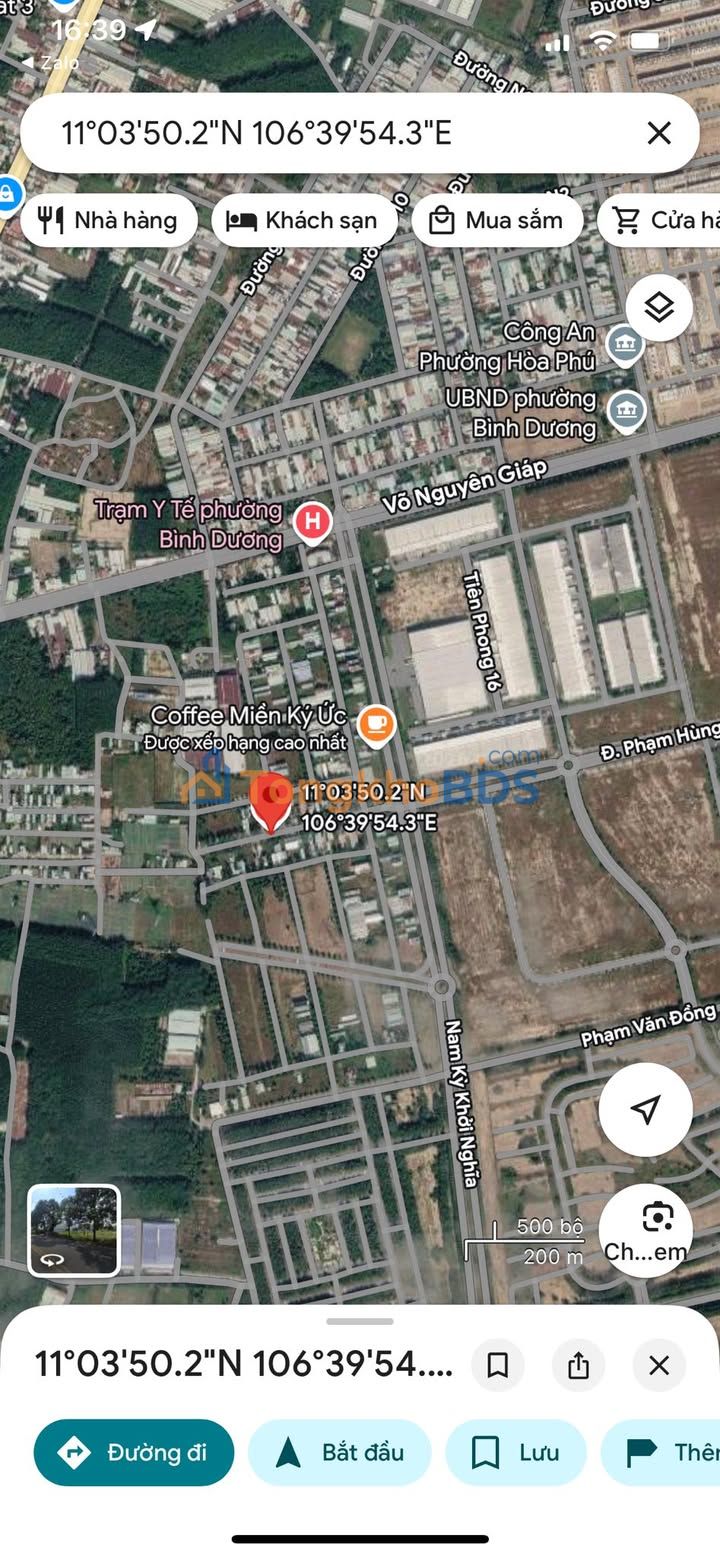Select the Mua sắm chip
The image size is (720, 1557).
pyautogui.click(x=496, y=220)
